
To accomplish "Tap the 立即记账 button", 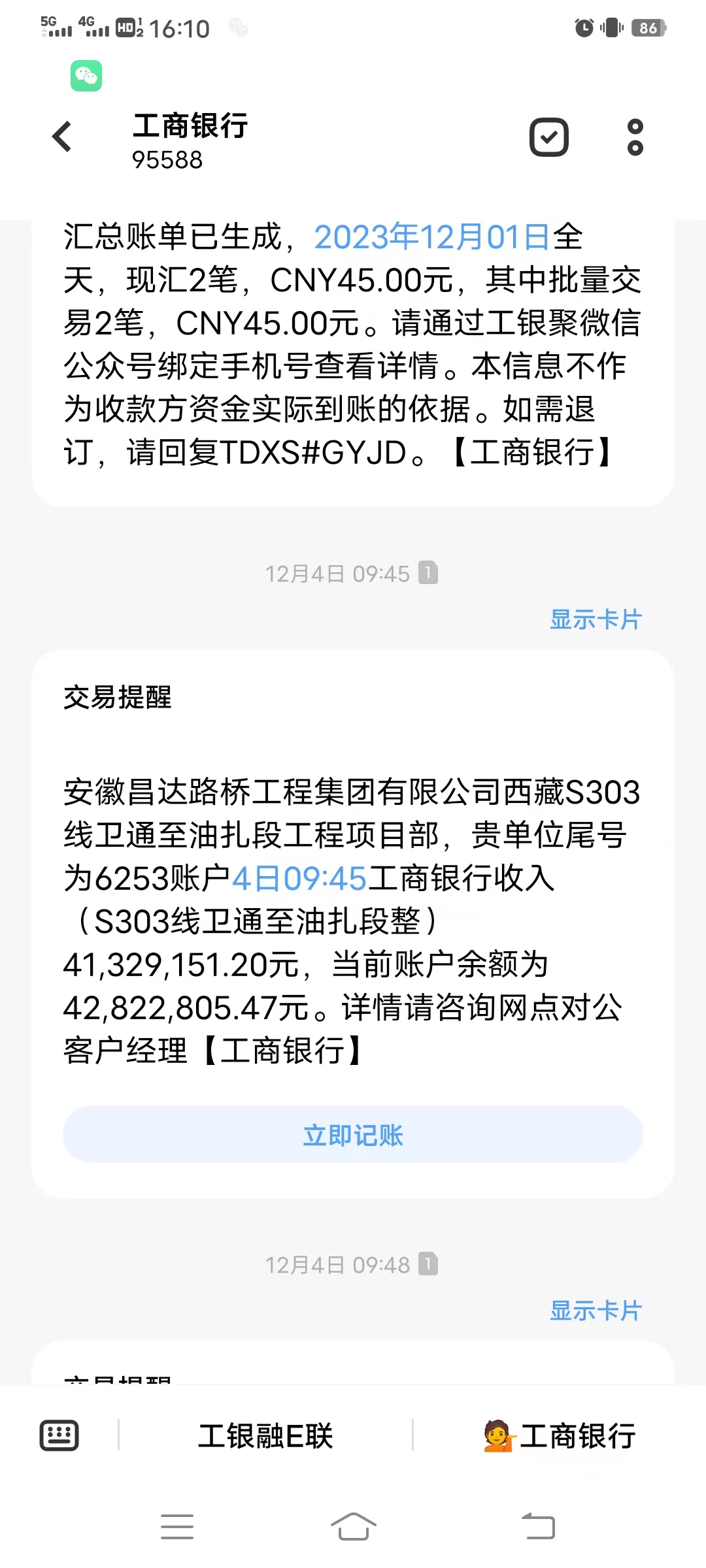I will (x=353, y=1135).
